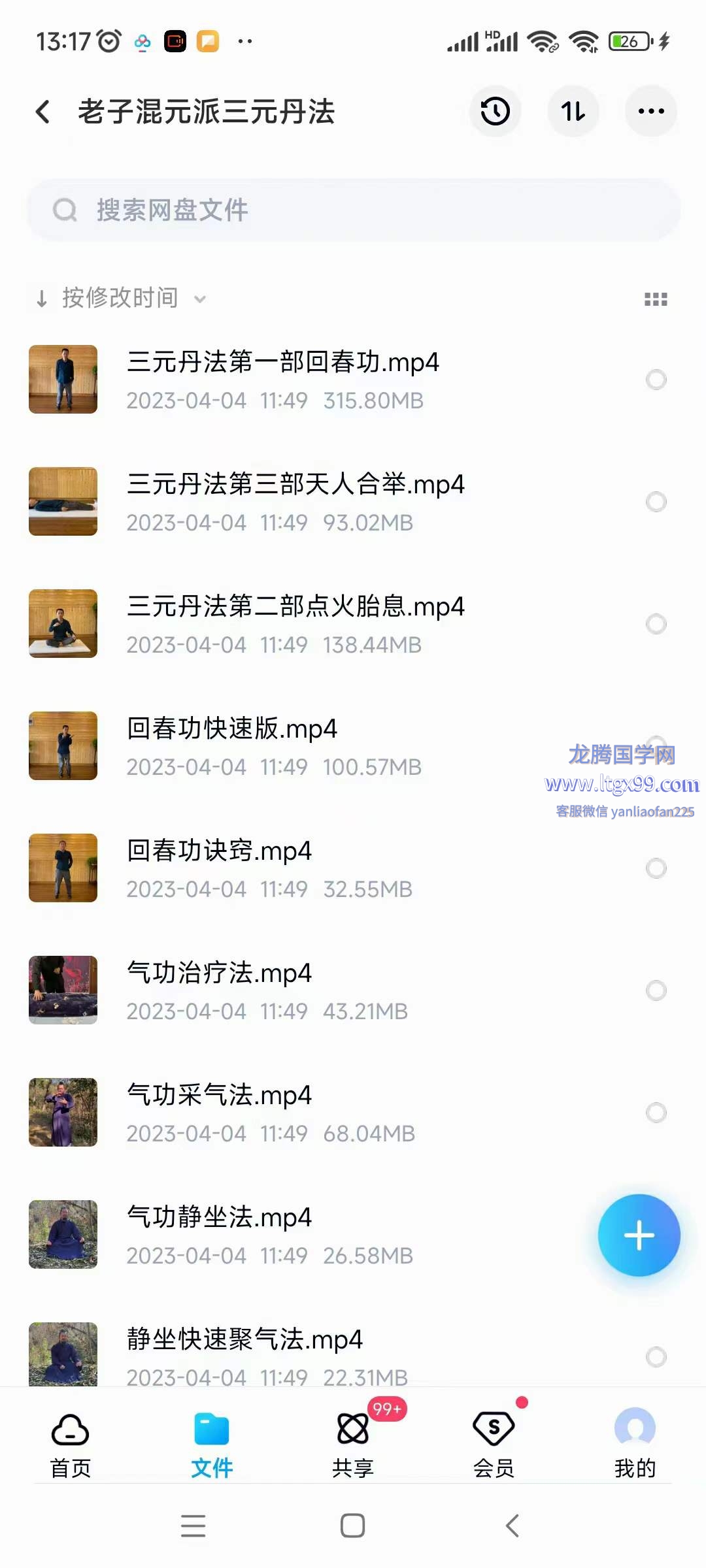Switch to grid view layout
The image size is (706, 1568).
click(656, 299)
